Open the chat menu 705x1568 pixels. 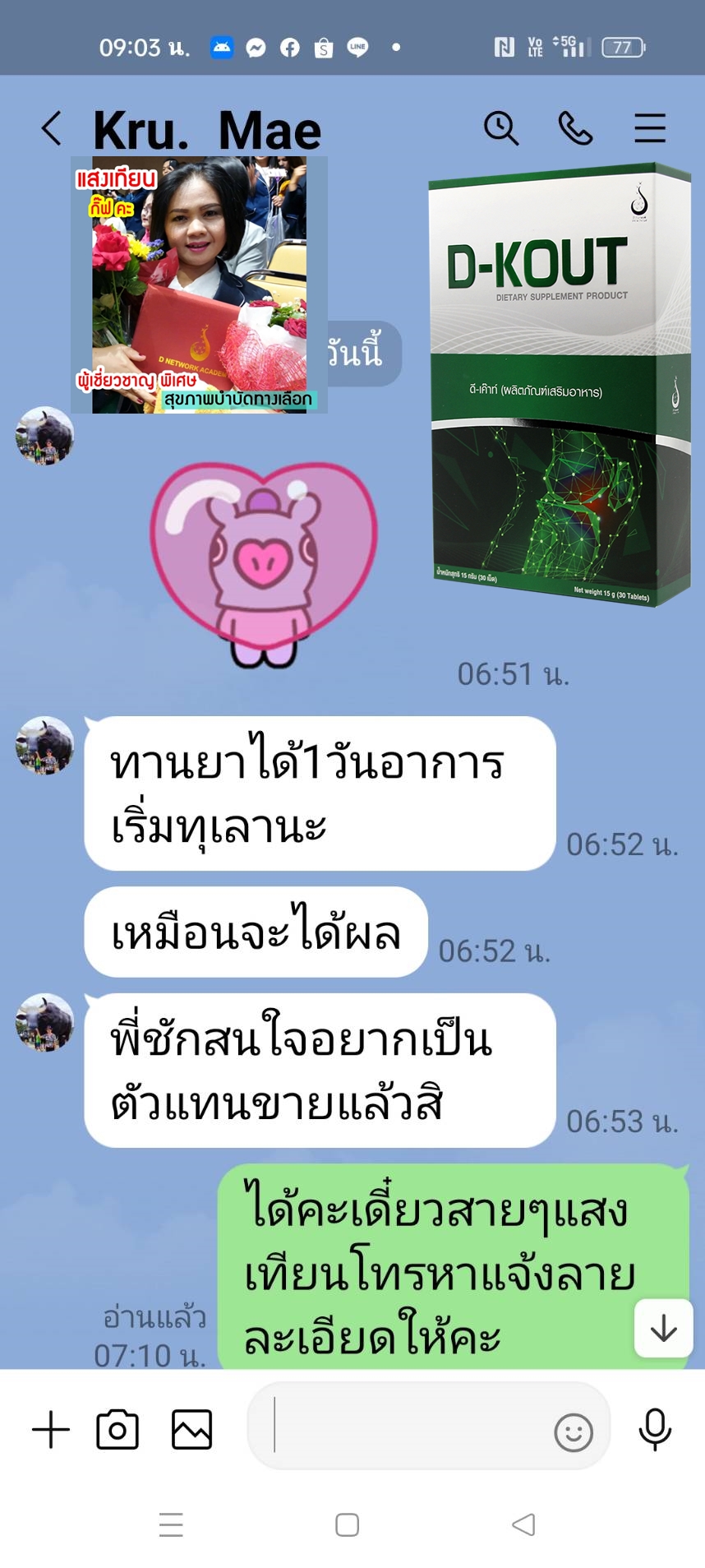point(649,129)
